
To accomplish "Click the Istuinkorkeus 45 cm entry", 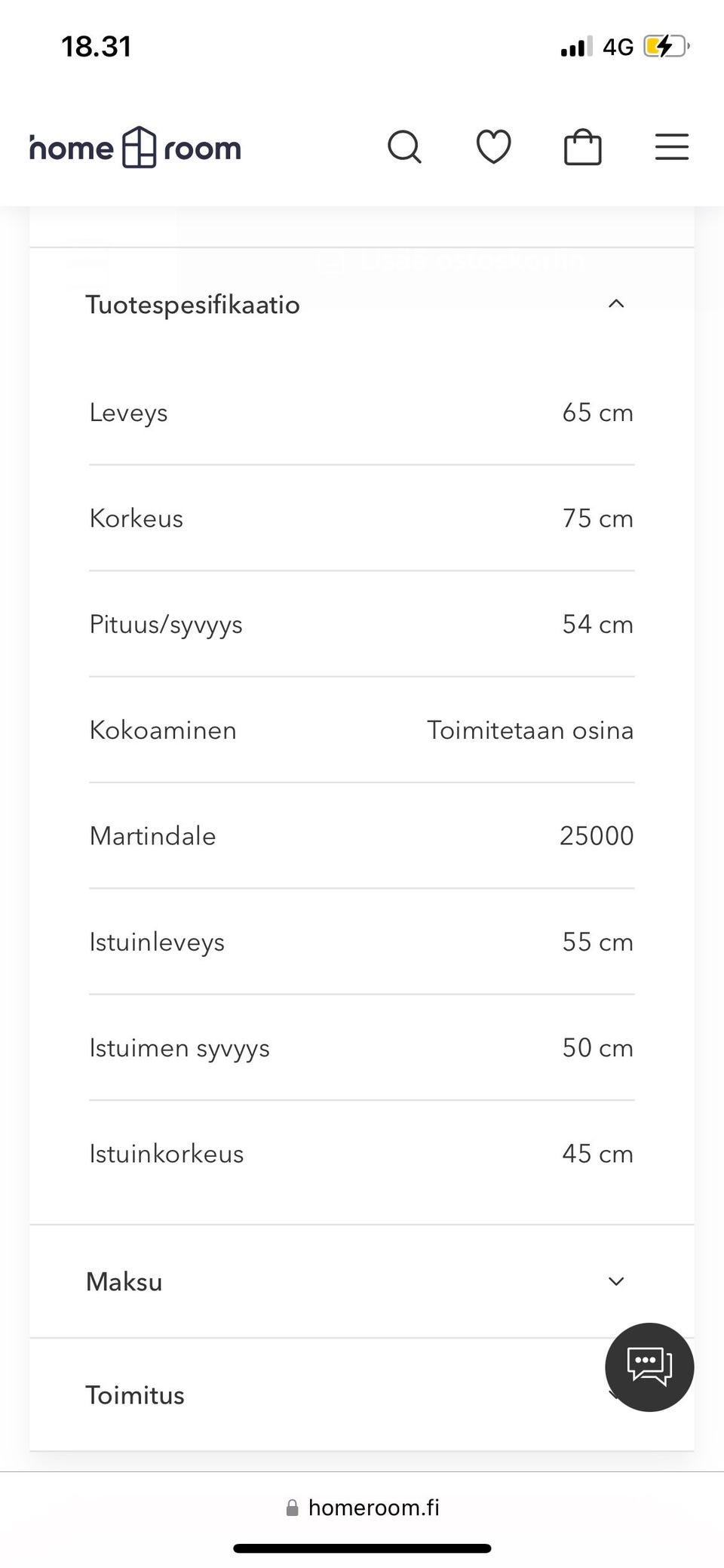I will pyautogui.click(x=362, y=1154).
